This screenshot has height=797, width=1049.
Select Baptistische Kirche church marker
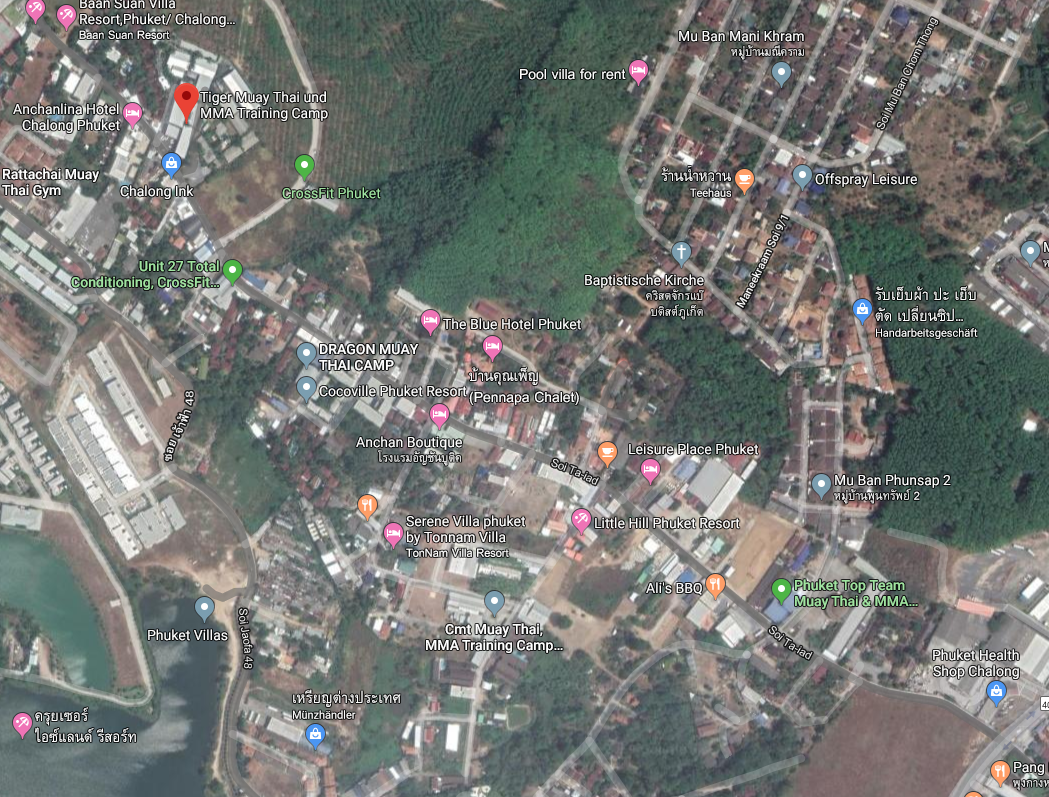tap(681, 252)
